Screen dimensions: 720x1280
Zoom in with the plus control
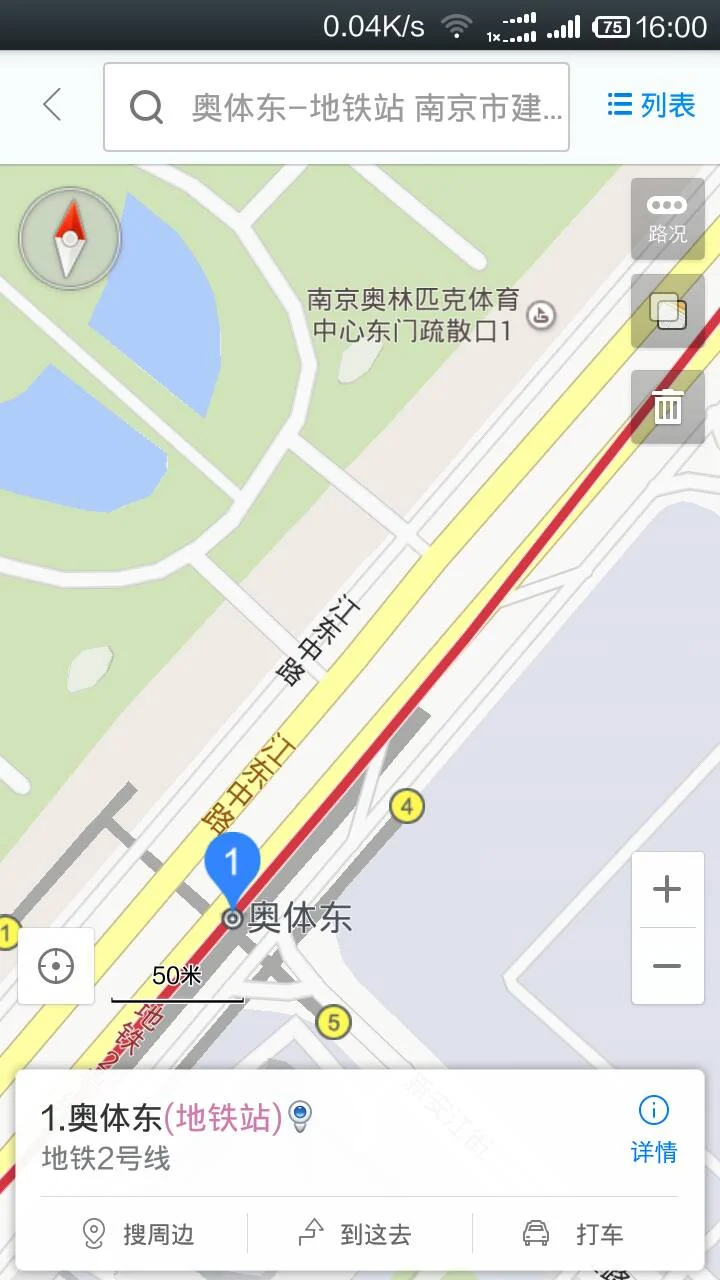667,889
